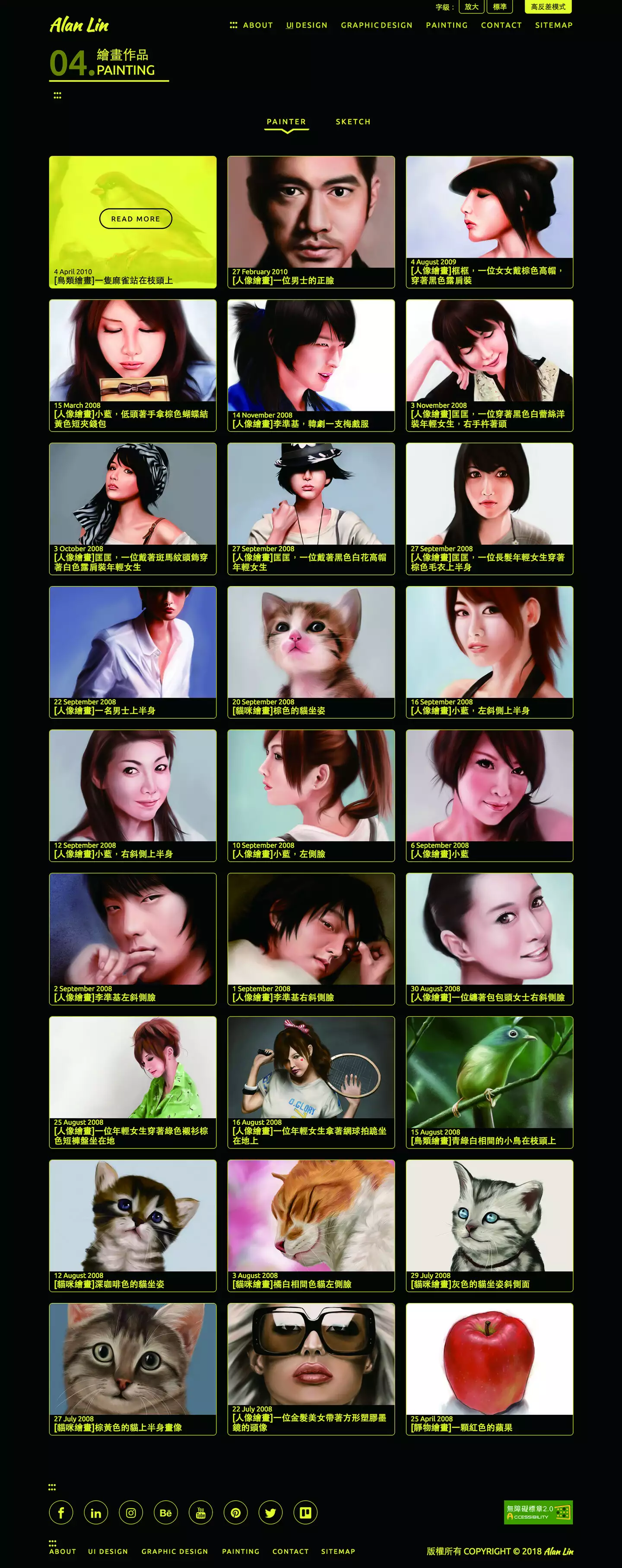Screen dimensions: 622x1568
Task: Open the YouTube channel icon
Action: (x=200, y=1512)
